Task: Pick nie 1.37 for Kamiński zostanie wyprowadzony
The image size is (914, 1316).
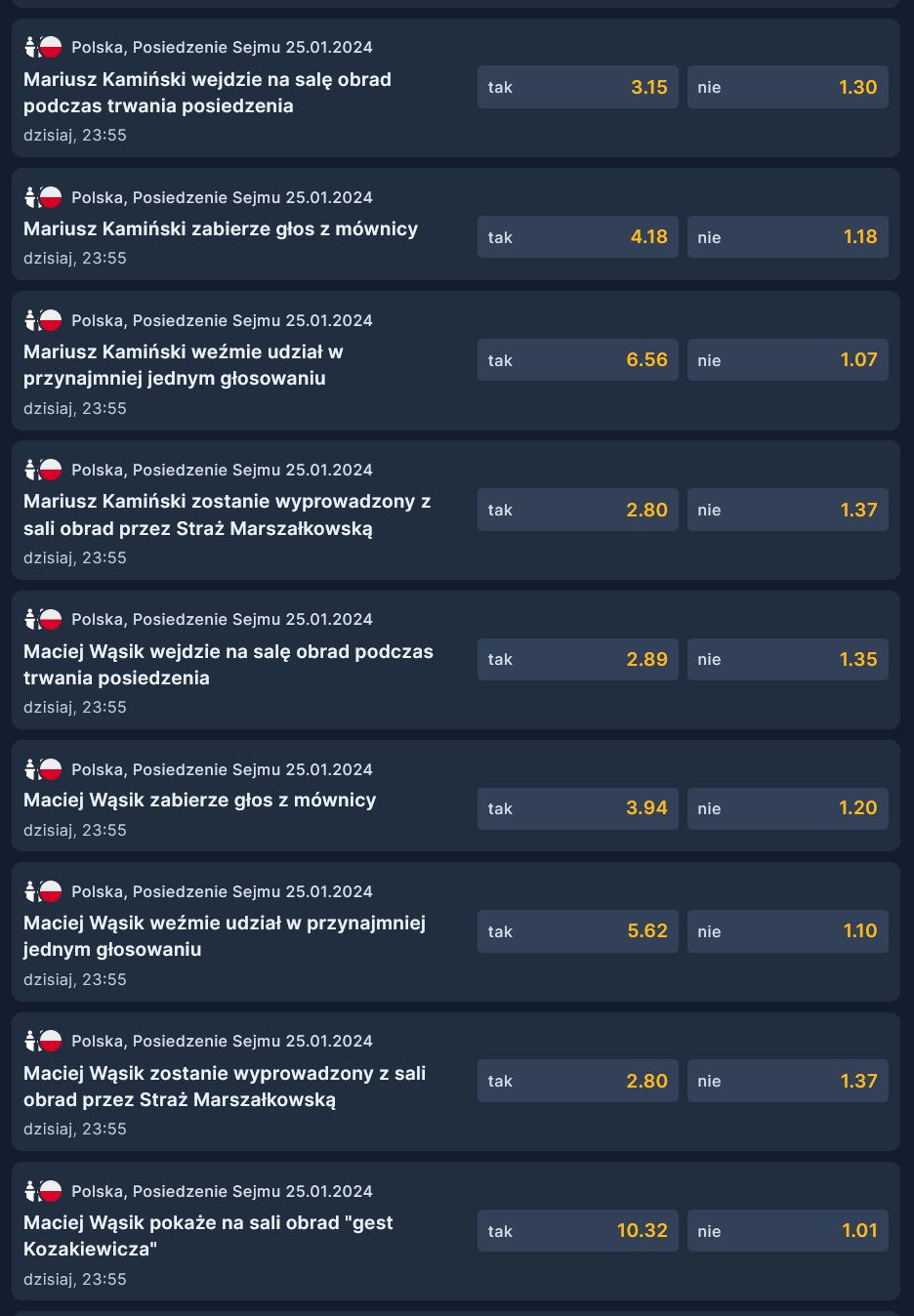Action: click(787, 510)
